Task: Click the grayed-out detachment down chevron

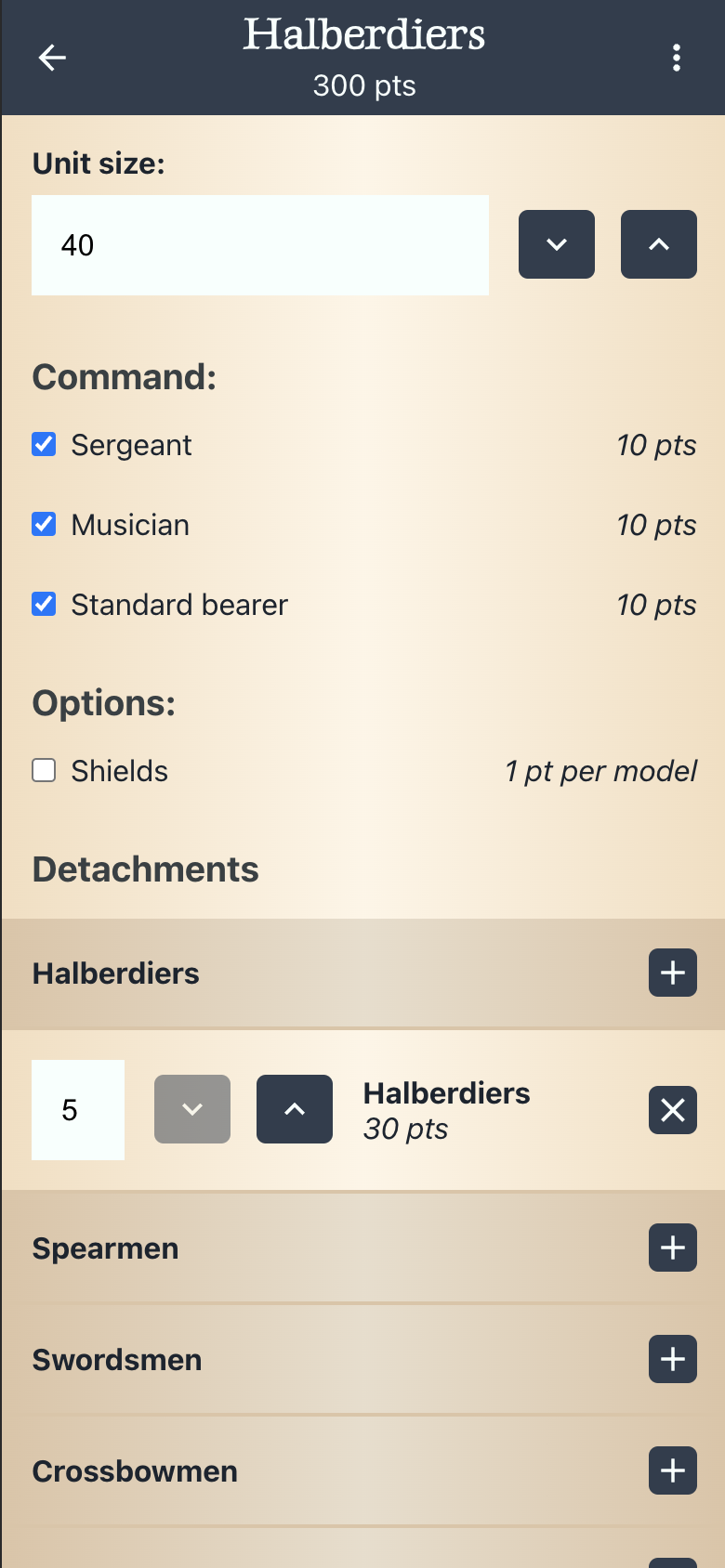Action: [x=191, y=1109]
